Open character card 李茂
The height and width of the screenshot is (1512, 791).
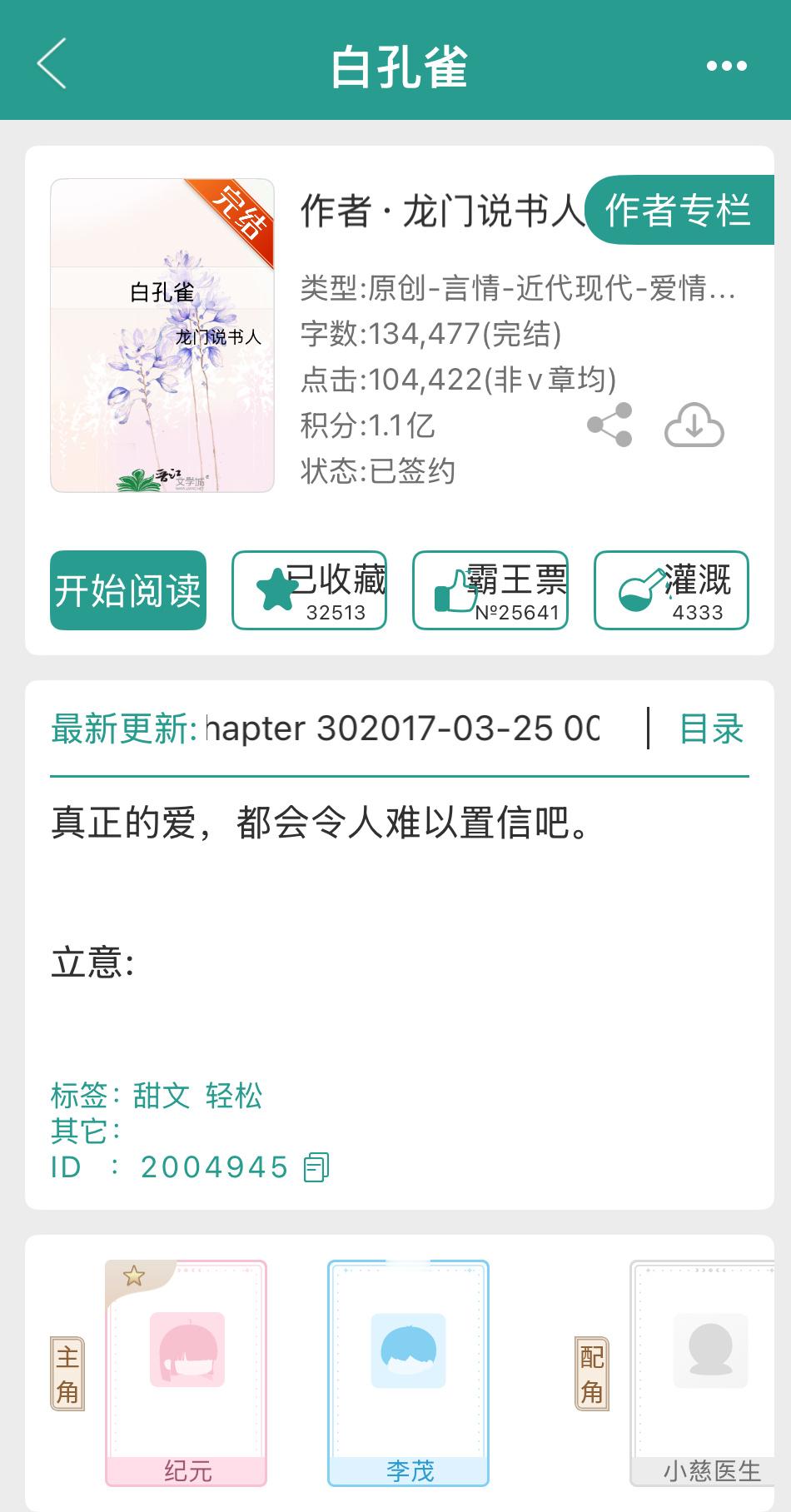[x=408, y=1373]
